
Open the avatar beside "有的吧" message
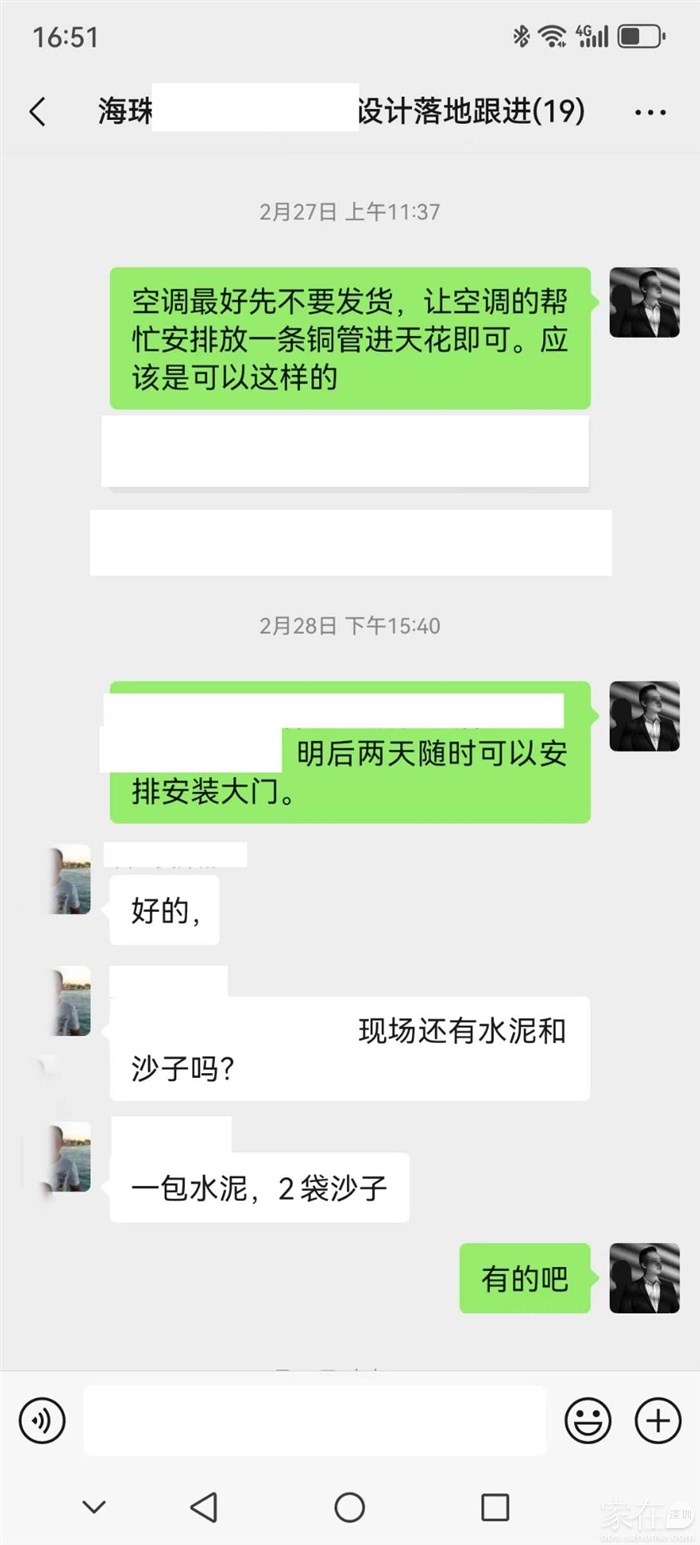tap(644, 1278)
